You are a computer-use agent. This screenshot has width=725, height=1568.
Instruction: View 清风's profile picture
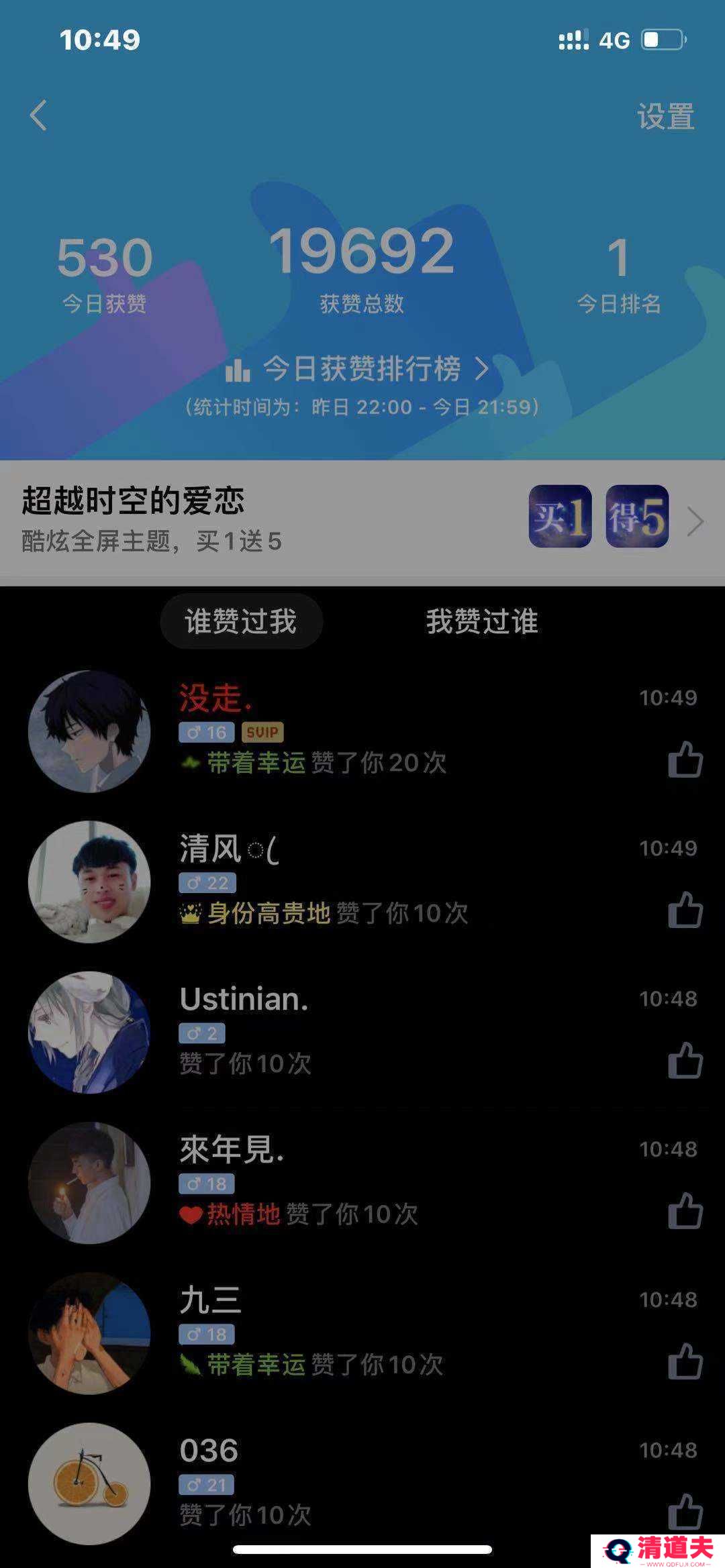coord(89,882)
